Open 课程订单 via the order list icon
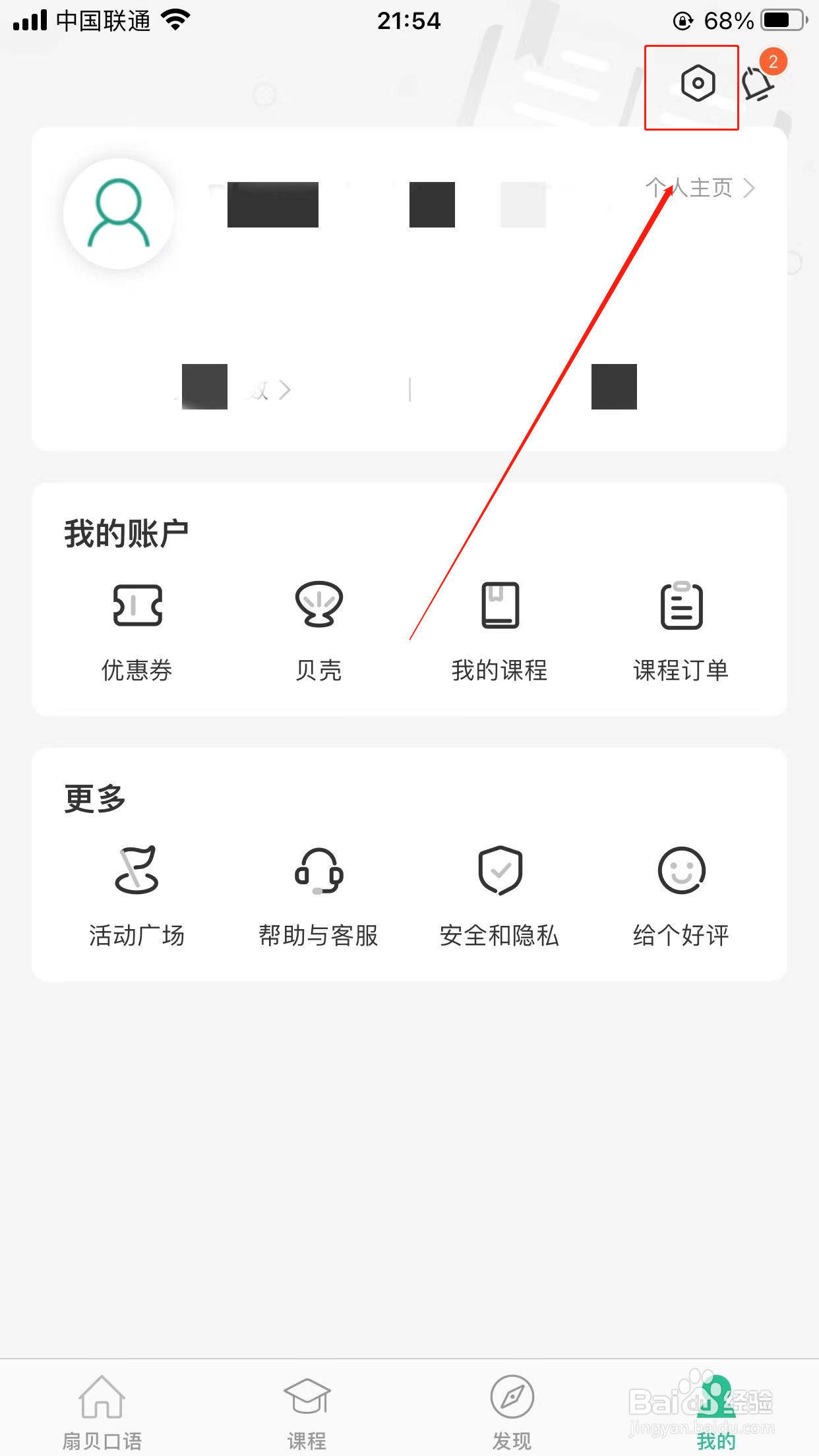Image resolution: width=819 pixels, height=1456 pixels. coord(681,606)
